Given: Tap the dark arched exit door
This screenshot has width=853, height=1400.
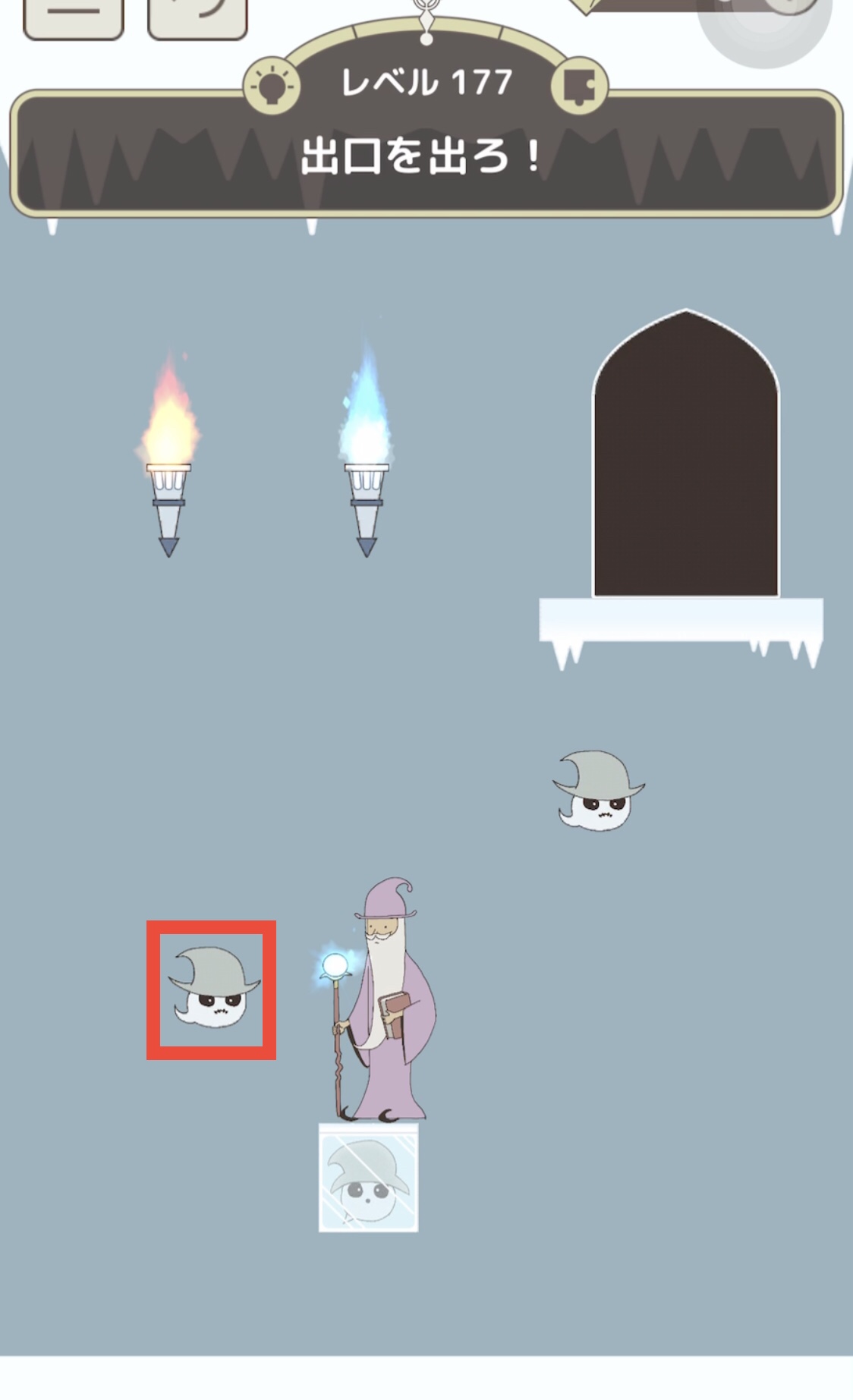Looking at the screenshot, I should [686, 454].
